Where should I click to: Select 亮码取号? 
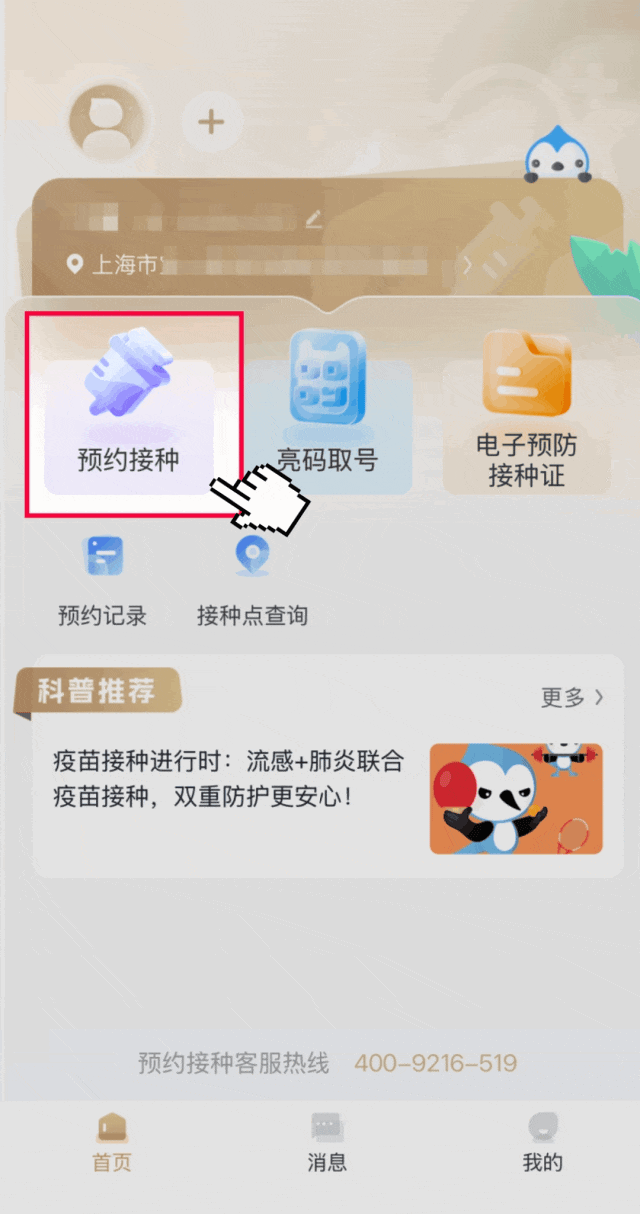[x=328, y=413]
